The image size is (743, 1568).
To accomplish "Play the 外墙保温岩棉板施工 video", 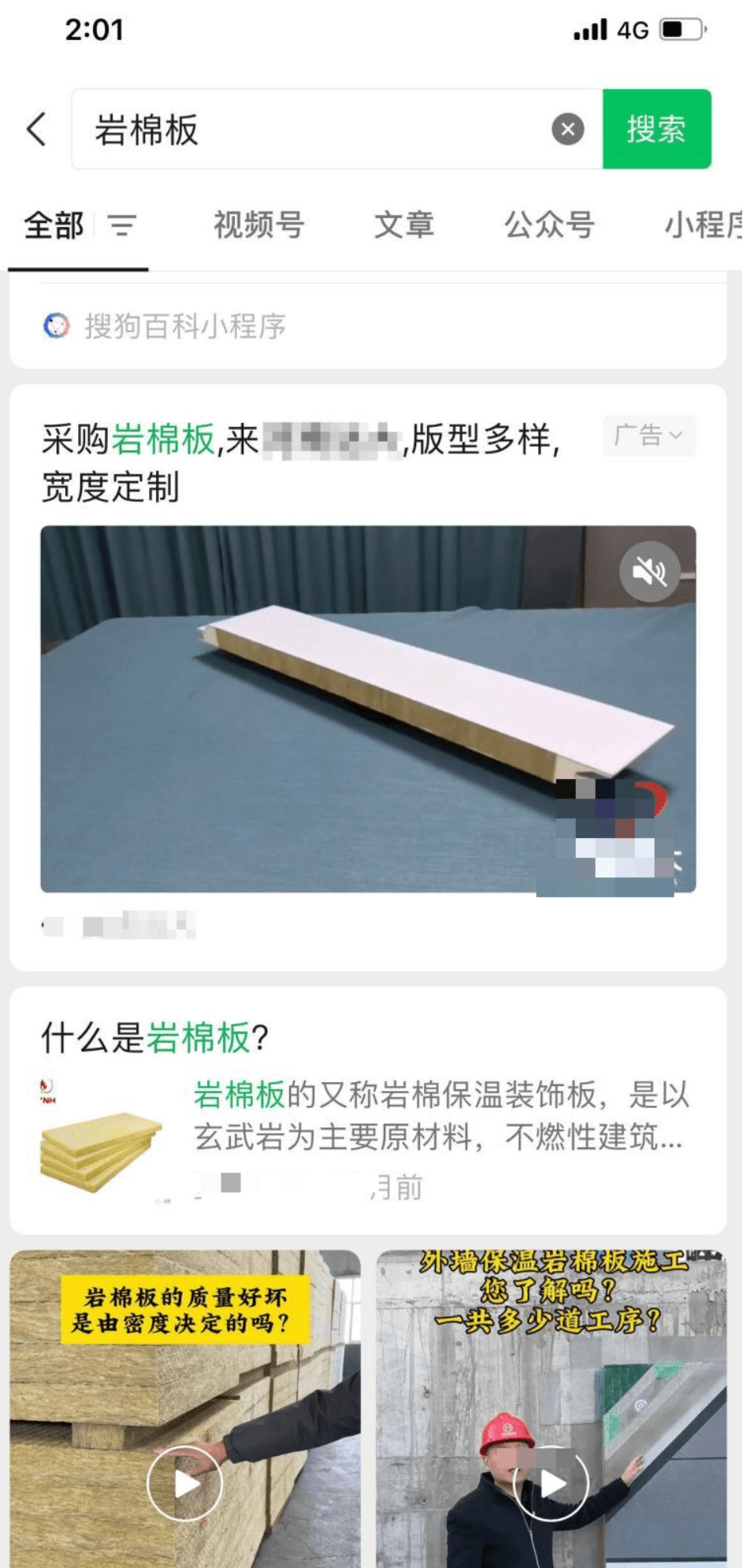I will click(x=551, y=1485).
